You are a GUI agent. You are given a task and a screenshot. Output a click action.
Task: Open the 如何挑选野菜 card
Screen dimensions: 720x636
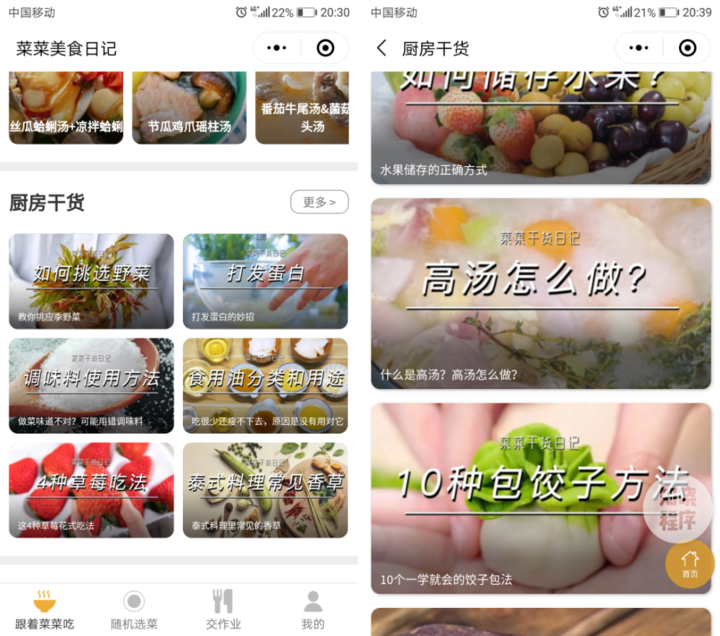pyautogui.click(x=91, y=280)
